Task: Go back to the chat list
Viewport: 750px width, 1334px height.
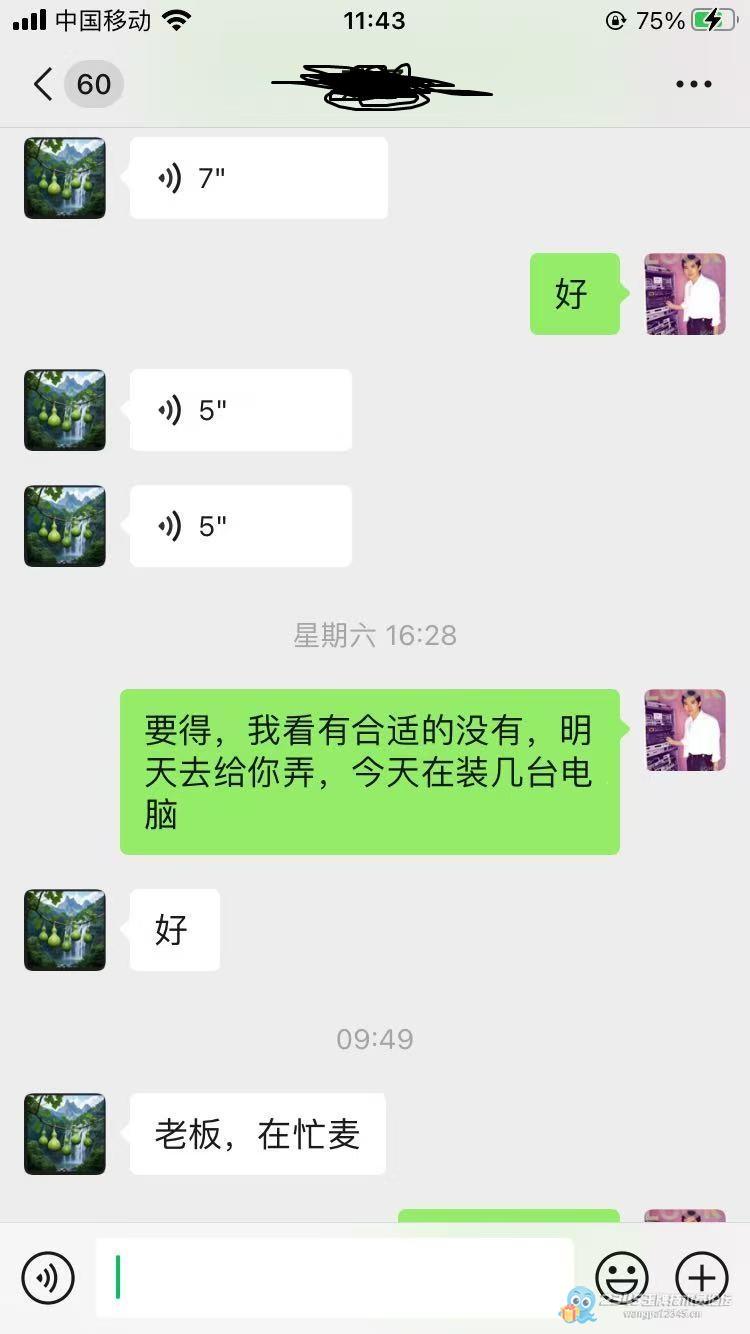Action: [44, 84]
